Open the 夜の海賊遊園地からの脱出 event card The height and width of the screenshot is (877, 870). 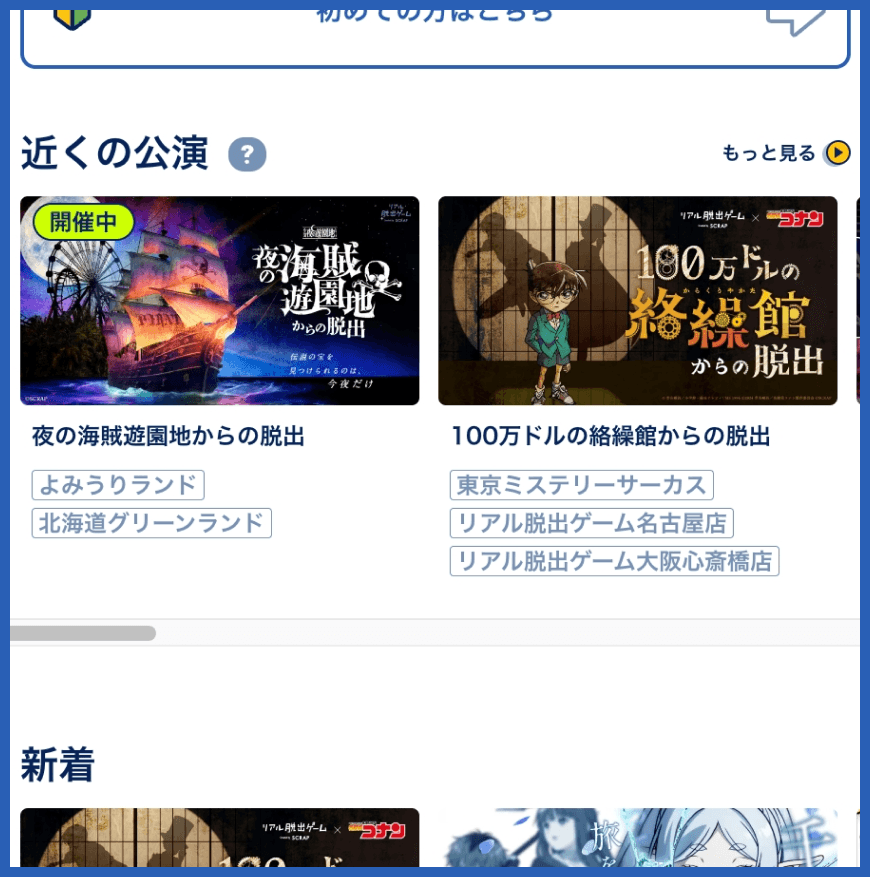[219, 300]
